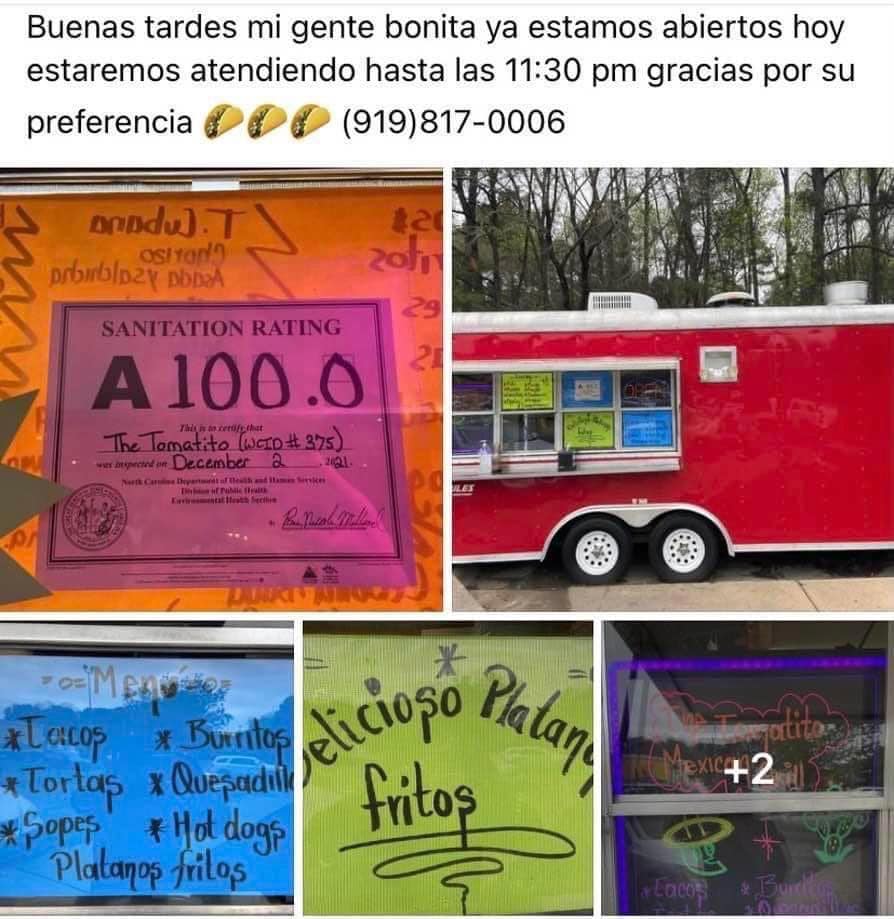
Task: Open the +2 more photos tile
Action: 749,768
